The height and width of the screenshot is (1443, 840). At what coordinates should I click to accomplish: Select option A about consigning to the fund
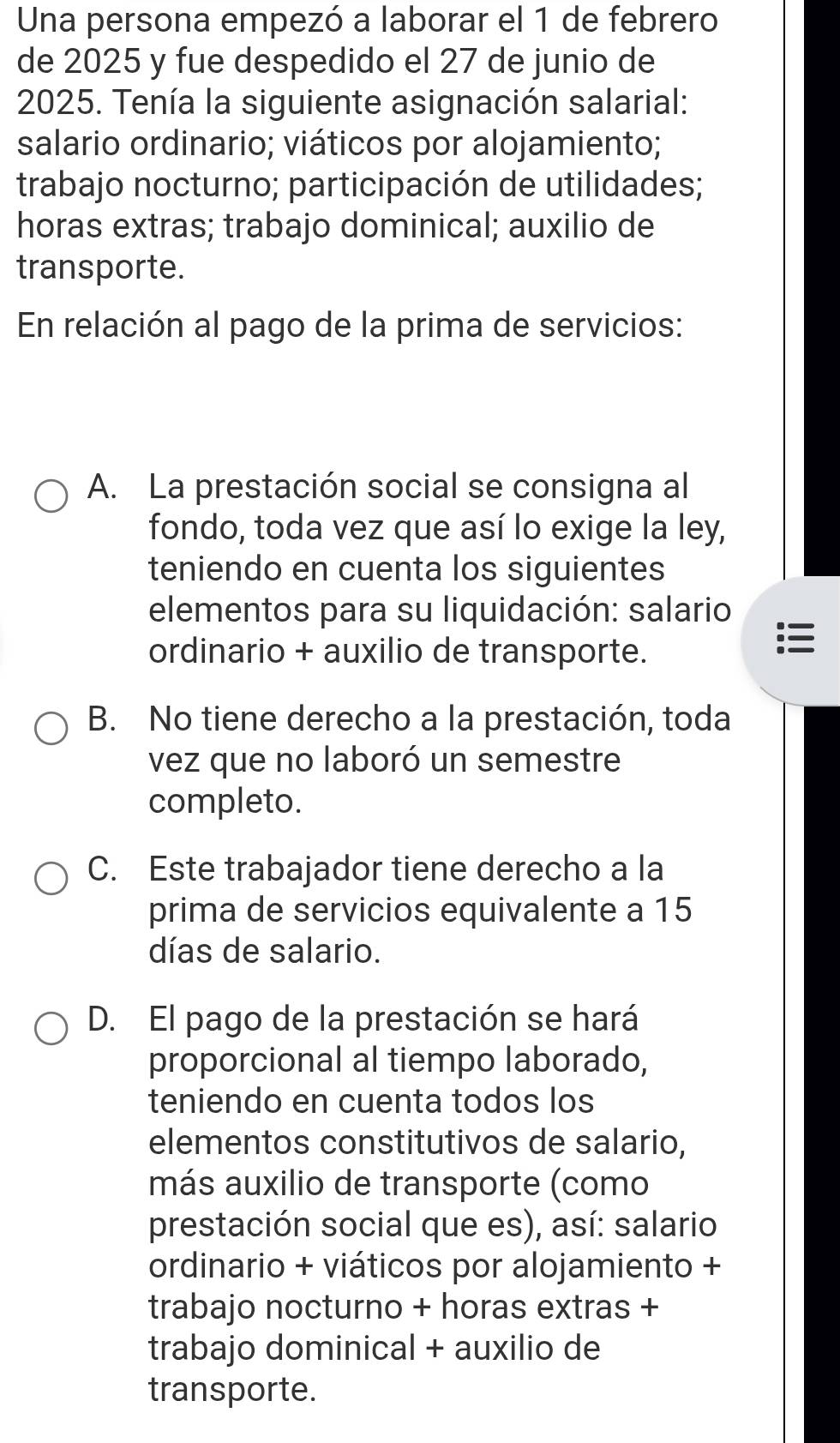(x=51, y=495)
